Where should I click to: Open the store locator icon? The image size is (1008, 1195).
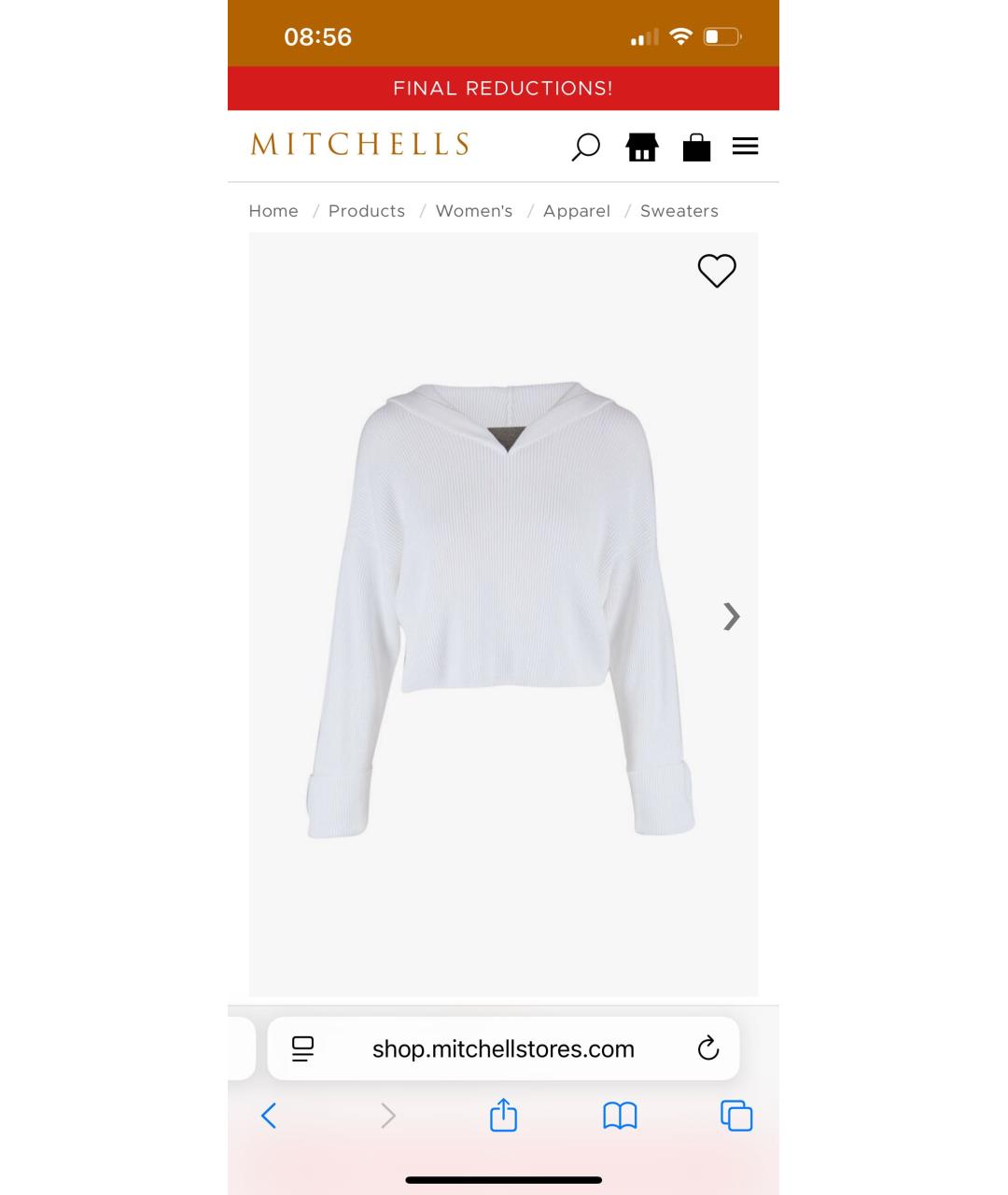click(642, 147)
